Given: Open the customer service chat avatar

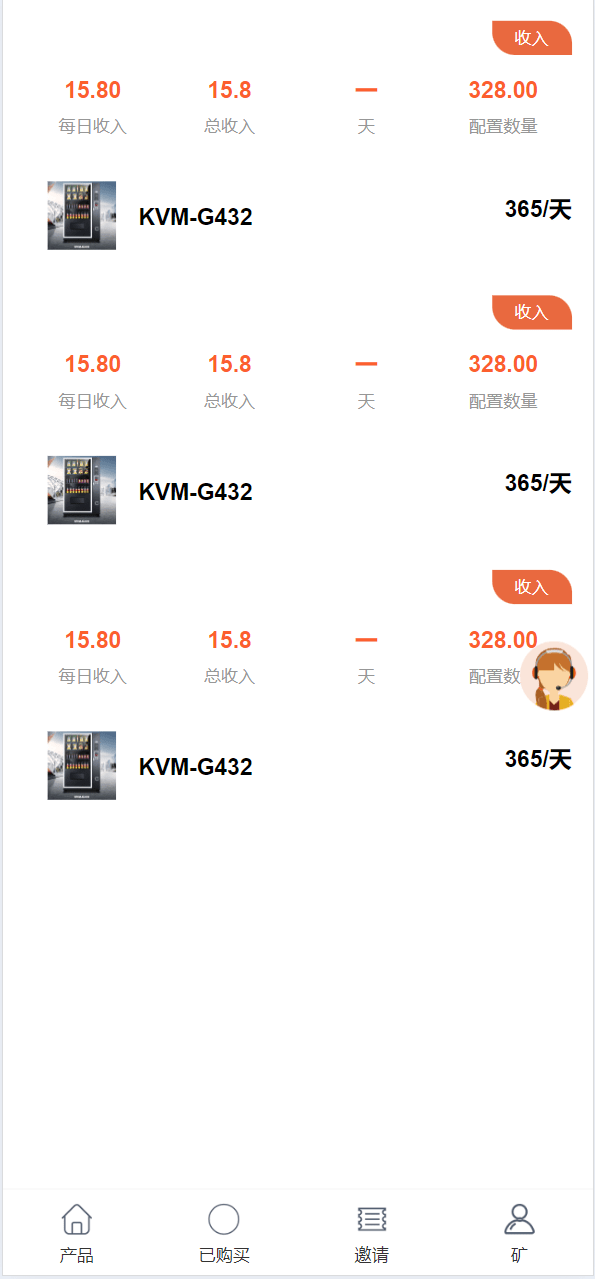Looking at the screenshot, I should click(555, 676).
